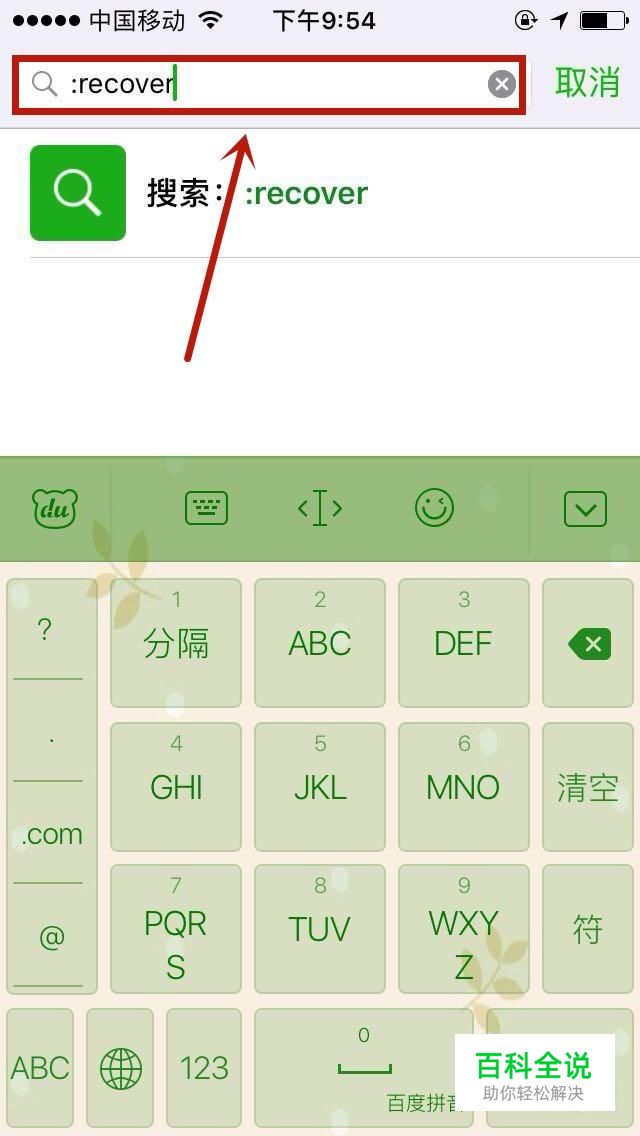Tap the .com shortcut key

click(x=51, y=835)
